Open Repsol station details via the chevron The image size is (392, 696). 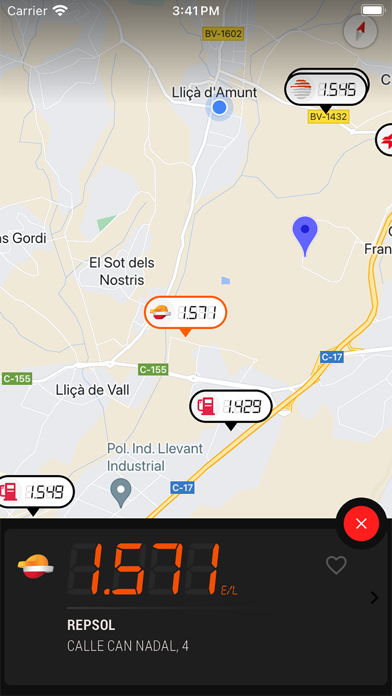point(375,598)
